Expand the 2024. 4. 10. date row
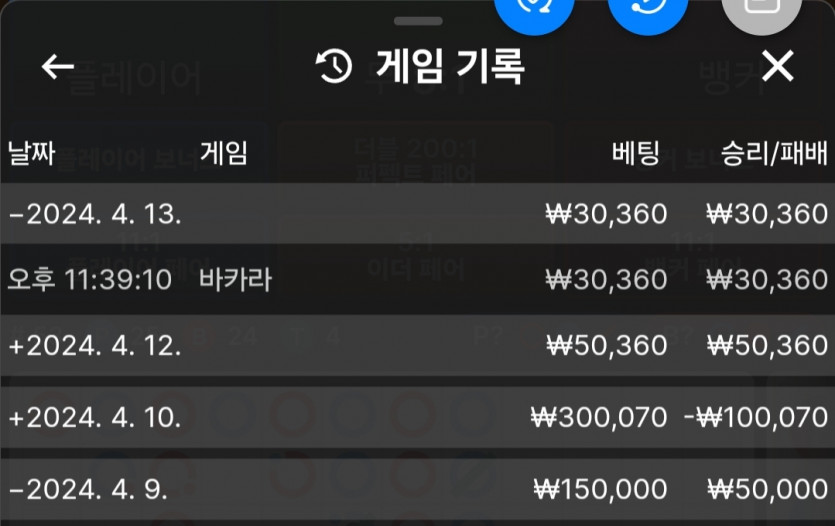The width and height of the screenshot is (835, 526). click(95, 417)
